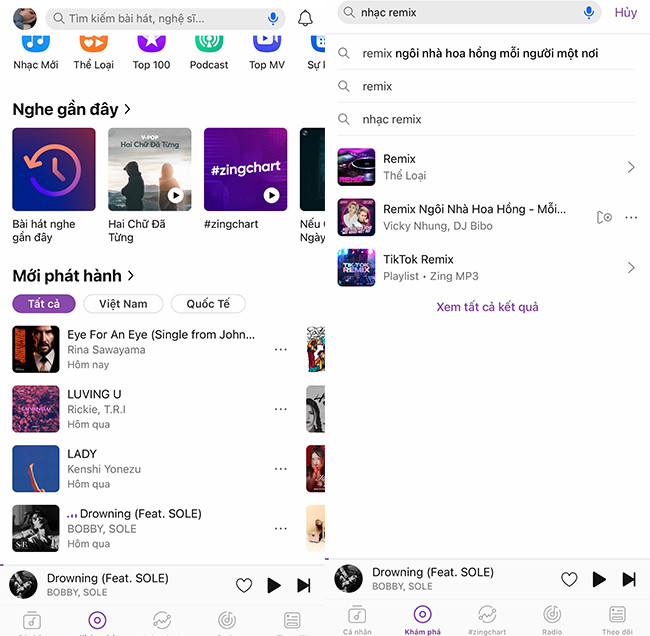Choose suggestion 'nhạc remix'

392,119
